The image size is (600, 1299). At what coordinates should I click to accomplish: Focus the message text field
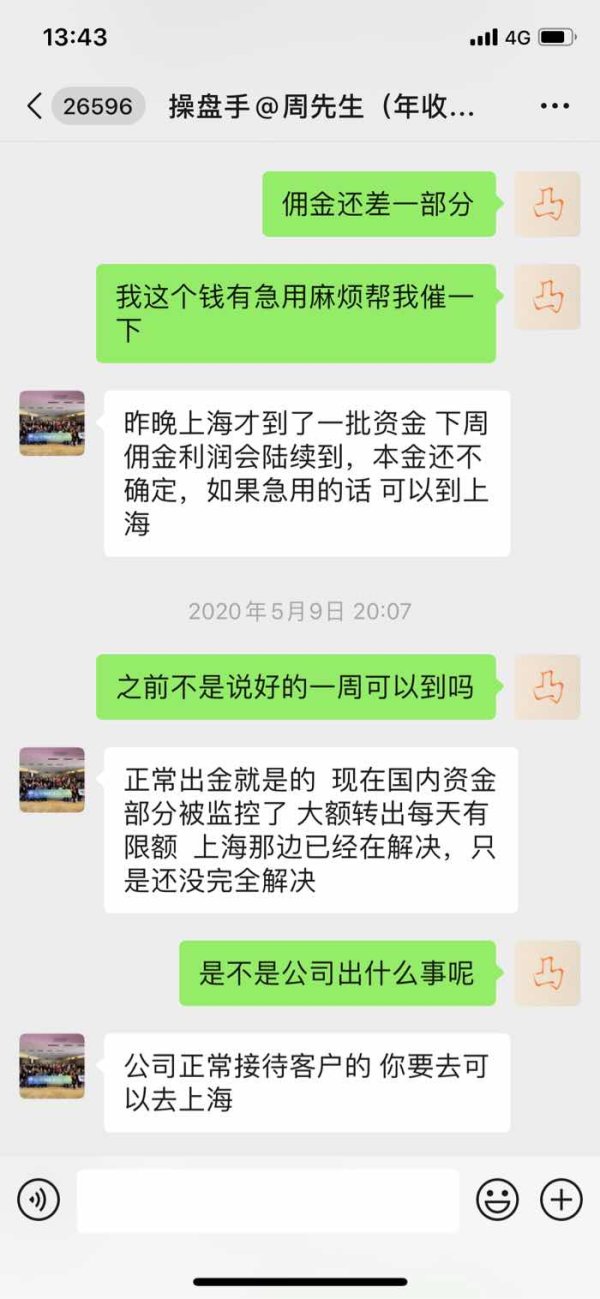268,1200
